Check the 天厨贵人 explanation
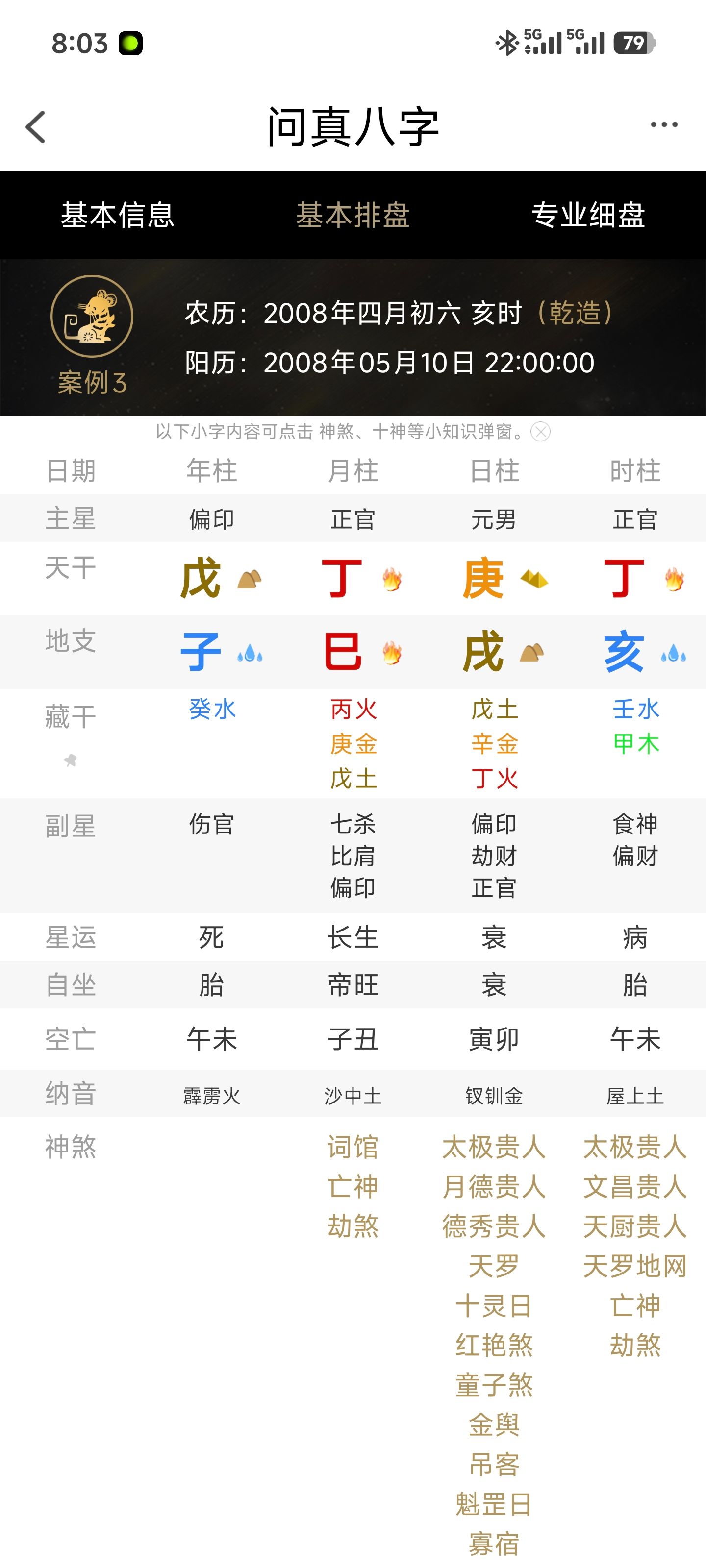Viewport: 706px width, 1568px height. point(635,1226)
